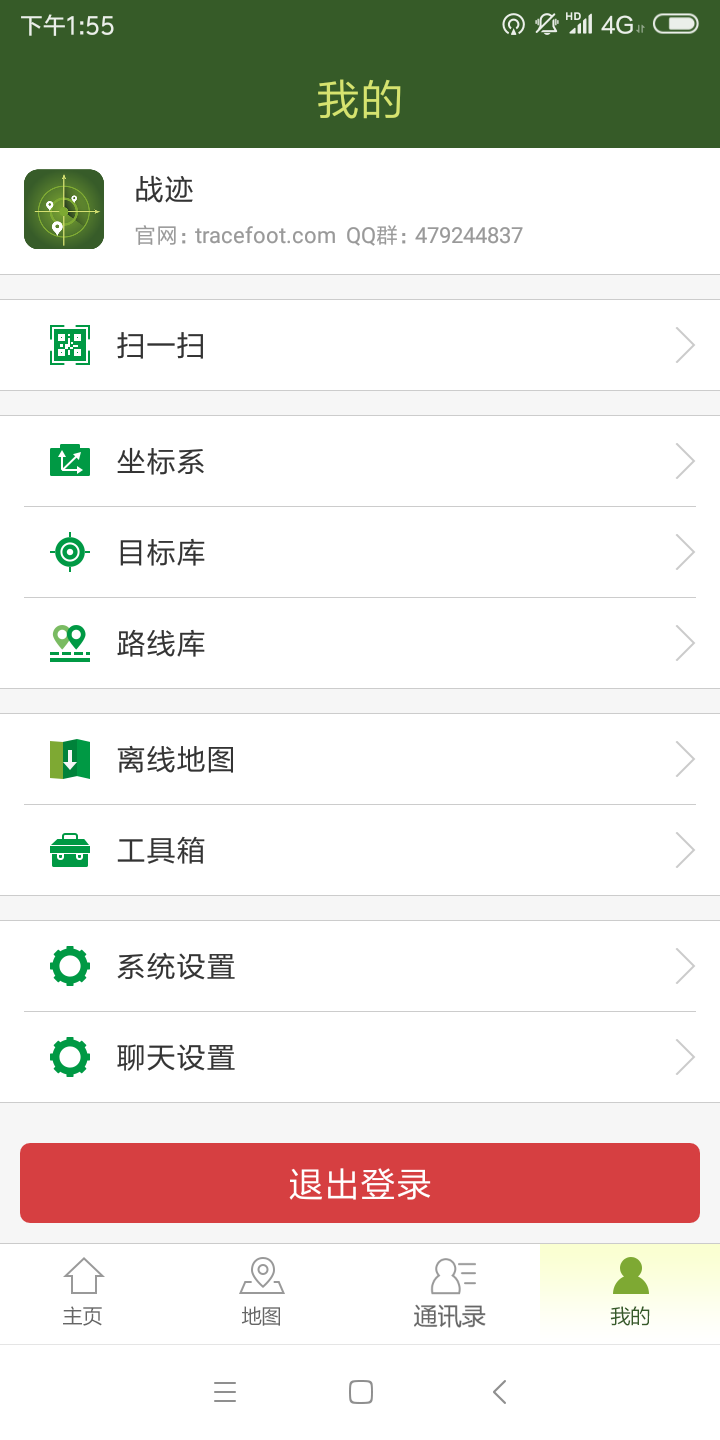Click the 系统设置 settings gear icon
The image size is (720, 1440).
point(69,966)
